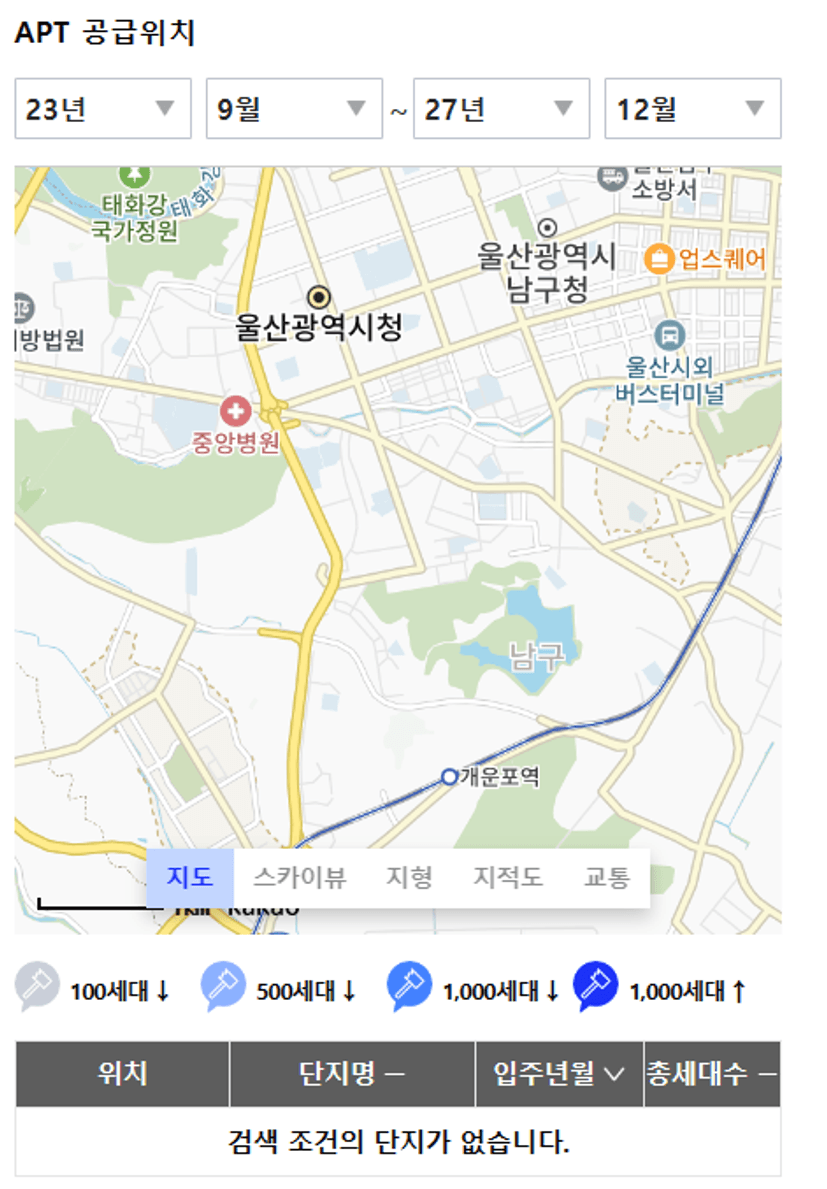Open the start year dropdown 23년
This screenshot has height=1189, width=827.
tap(102, 109)
